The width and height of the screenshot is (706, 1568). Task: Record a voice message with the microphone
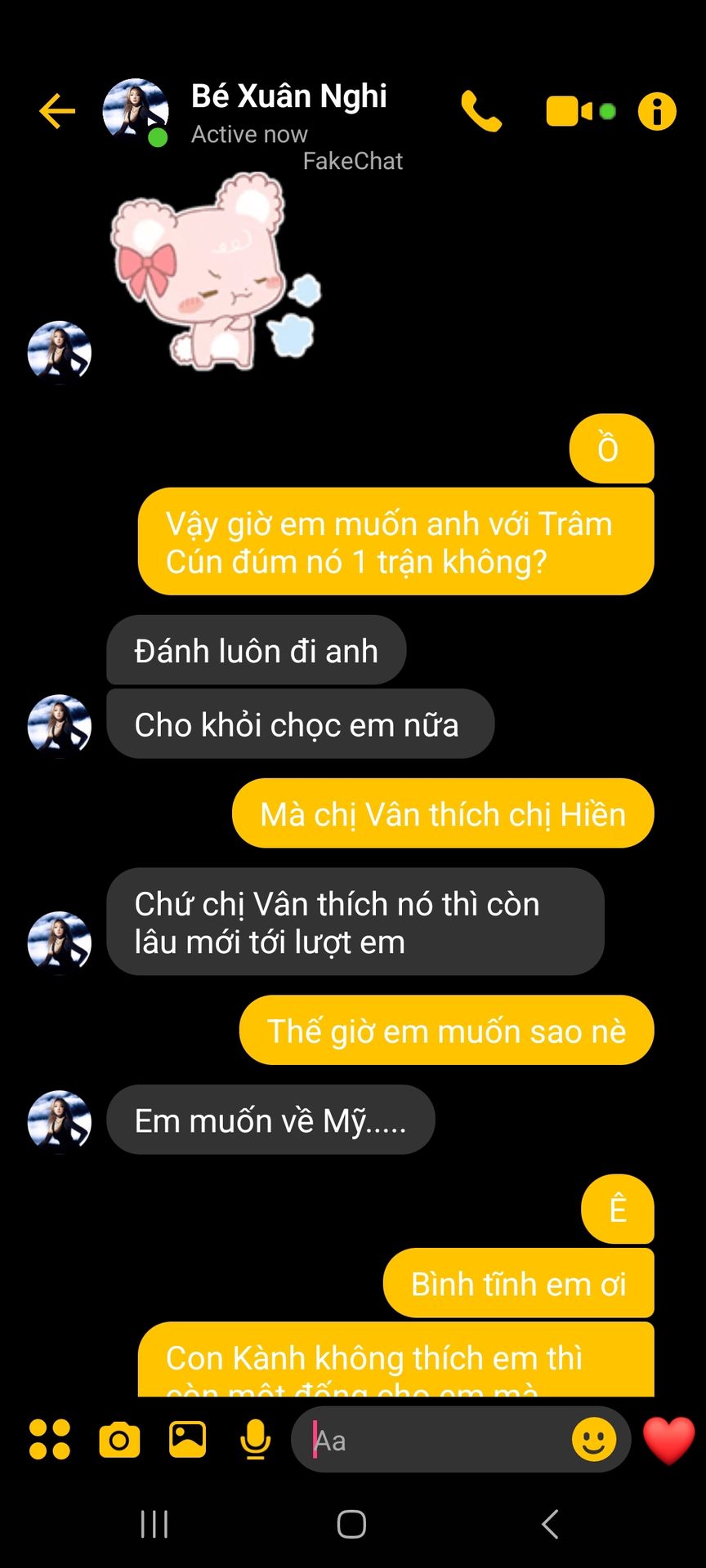[255, 1439]
